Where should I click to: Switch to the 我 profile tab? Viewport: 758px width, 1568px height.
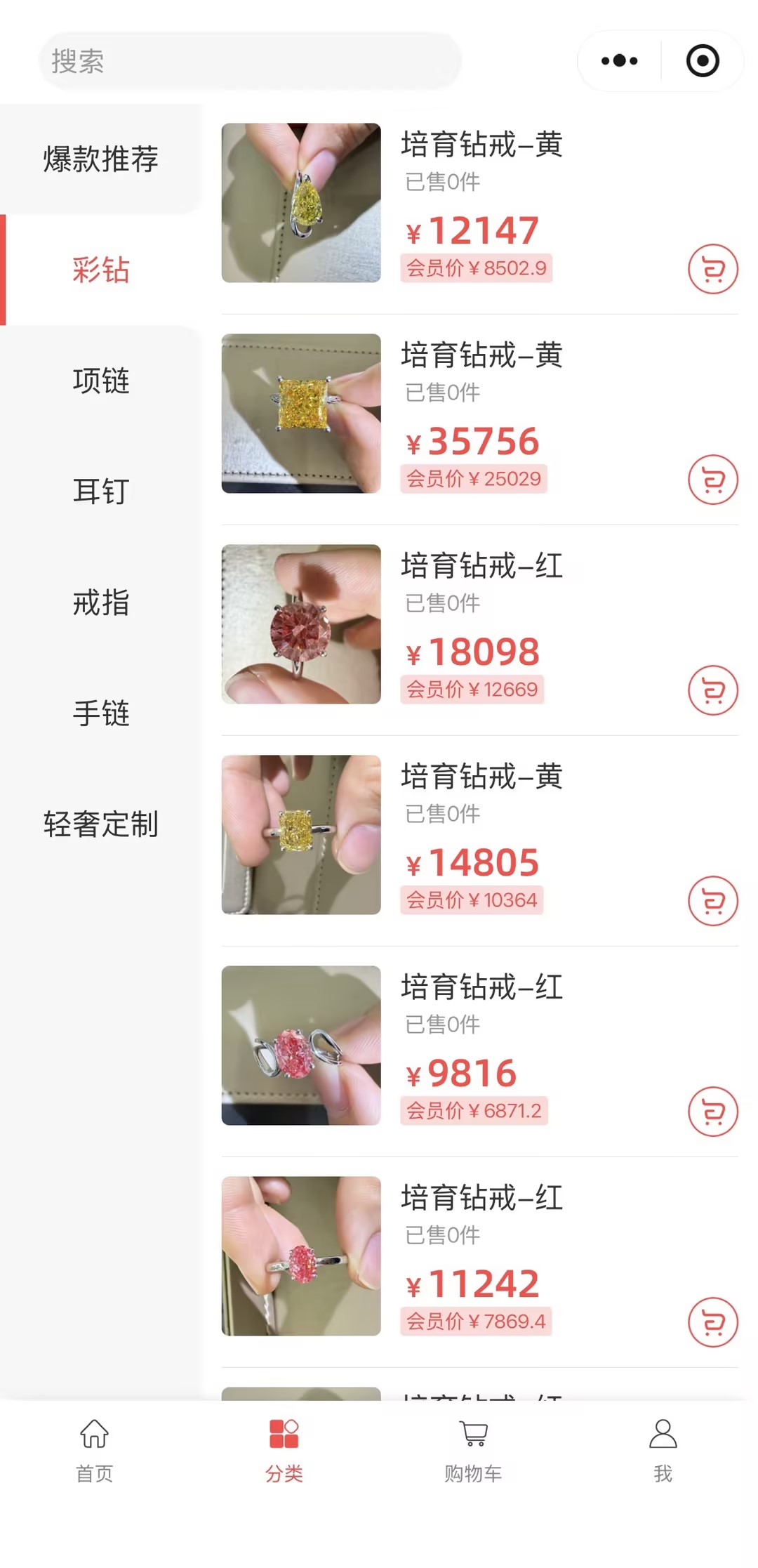point(663,1451)
